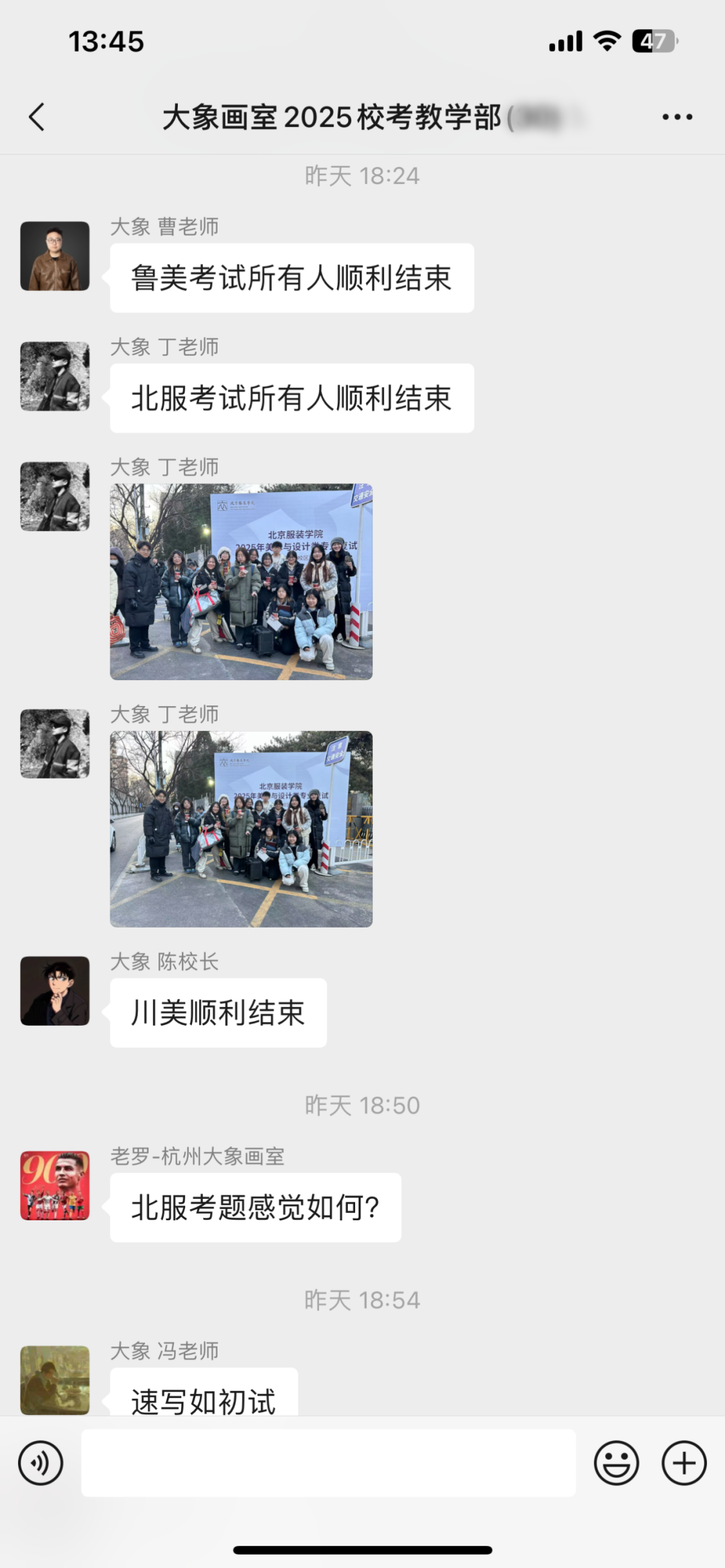This screenshot has width=725, height=1568.
Task: Go back to the chat list
Action: [x=38, y=117]
